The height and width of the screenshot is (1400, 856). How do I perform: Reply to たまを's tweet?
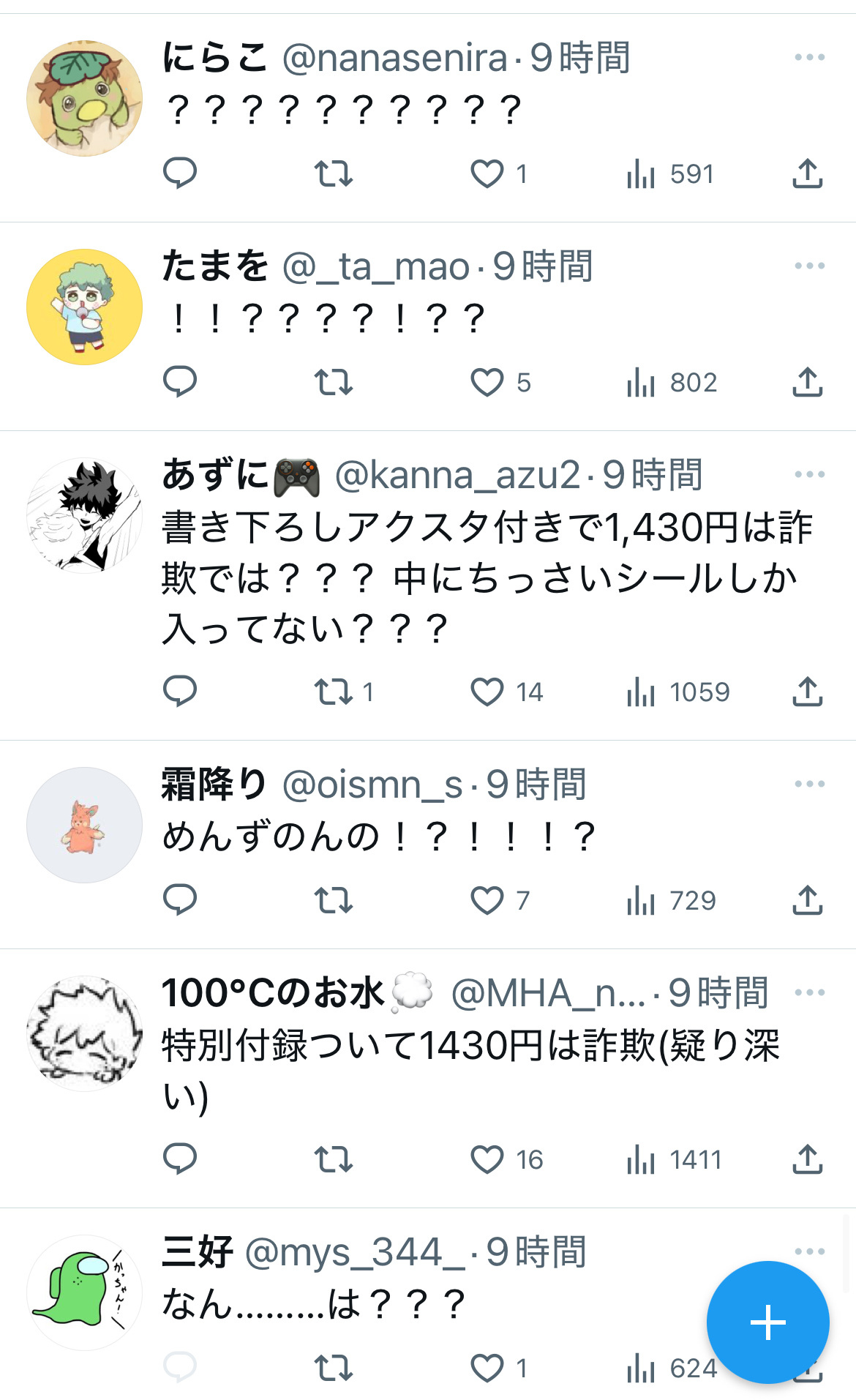[179, 382]
